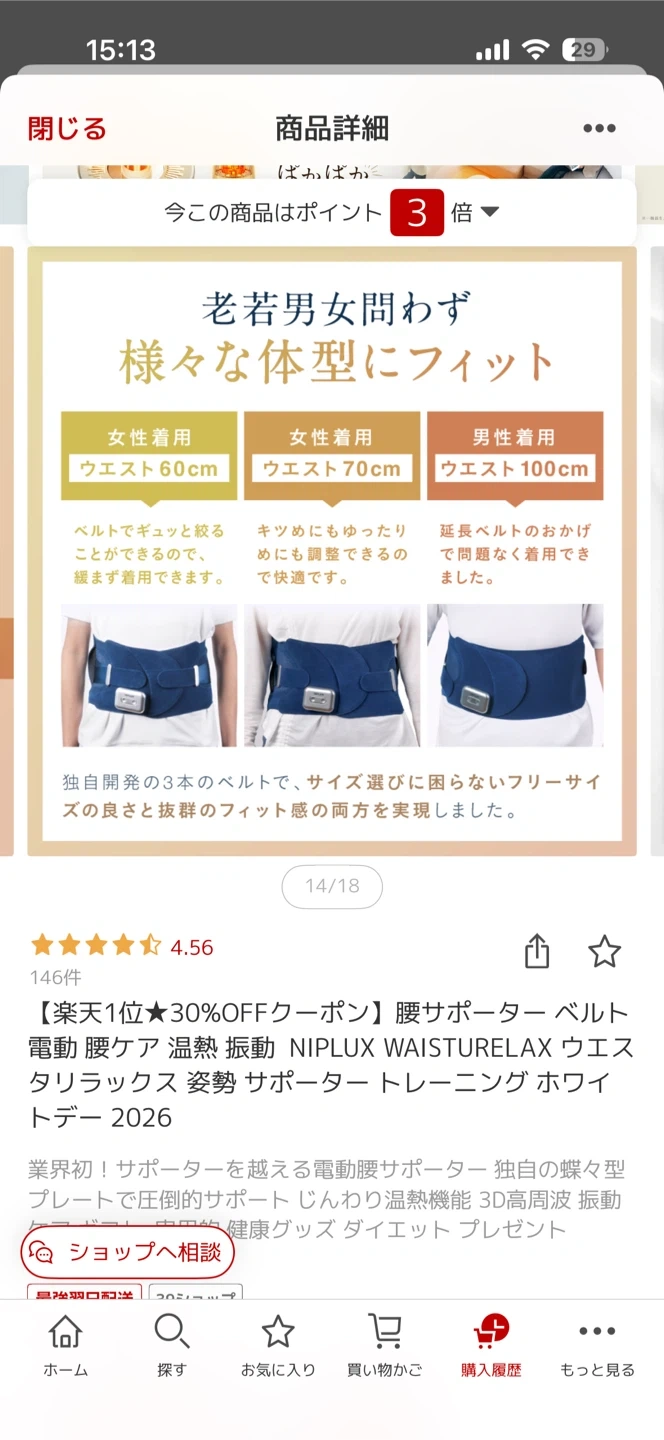Tap ショップへ相談 to contact the shop
This screenshot has height=1440, width=664.
coord(128,1252)
